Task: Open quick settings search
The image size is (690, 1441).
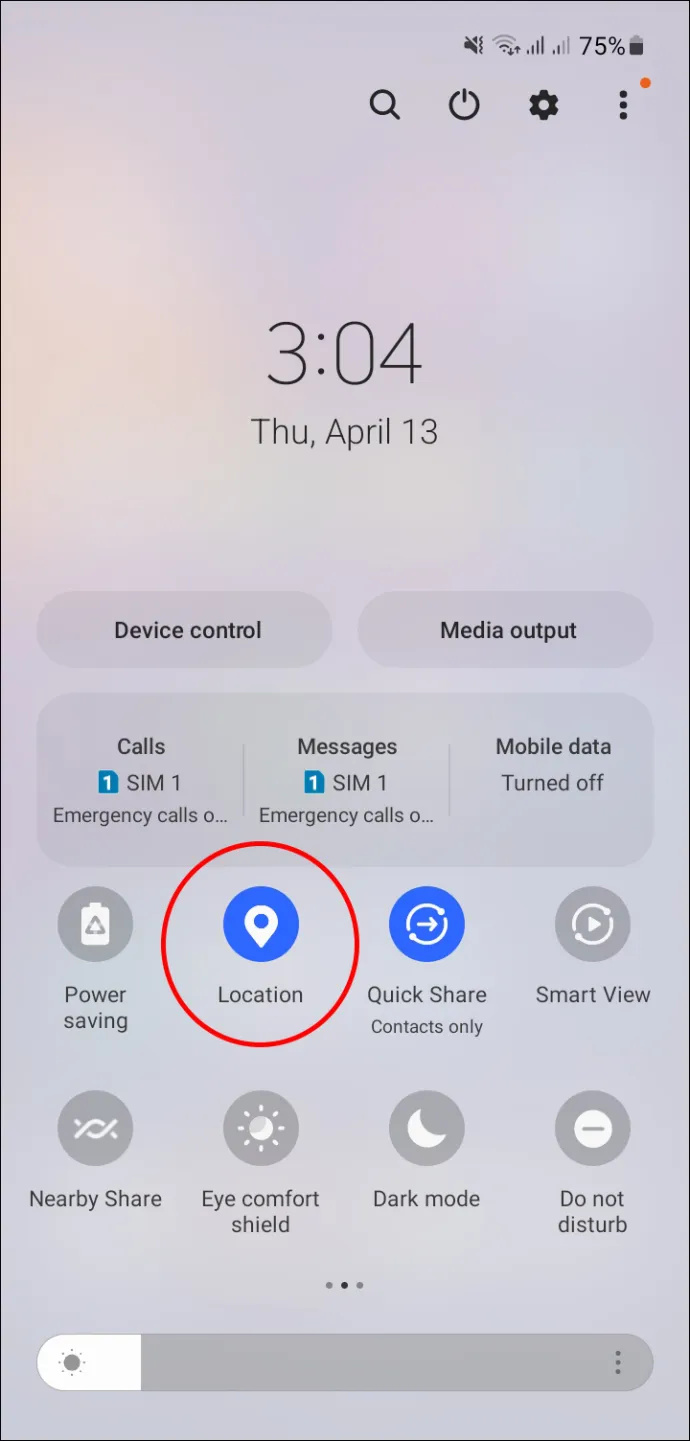Action: click(384, 104)
